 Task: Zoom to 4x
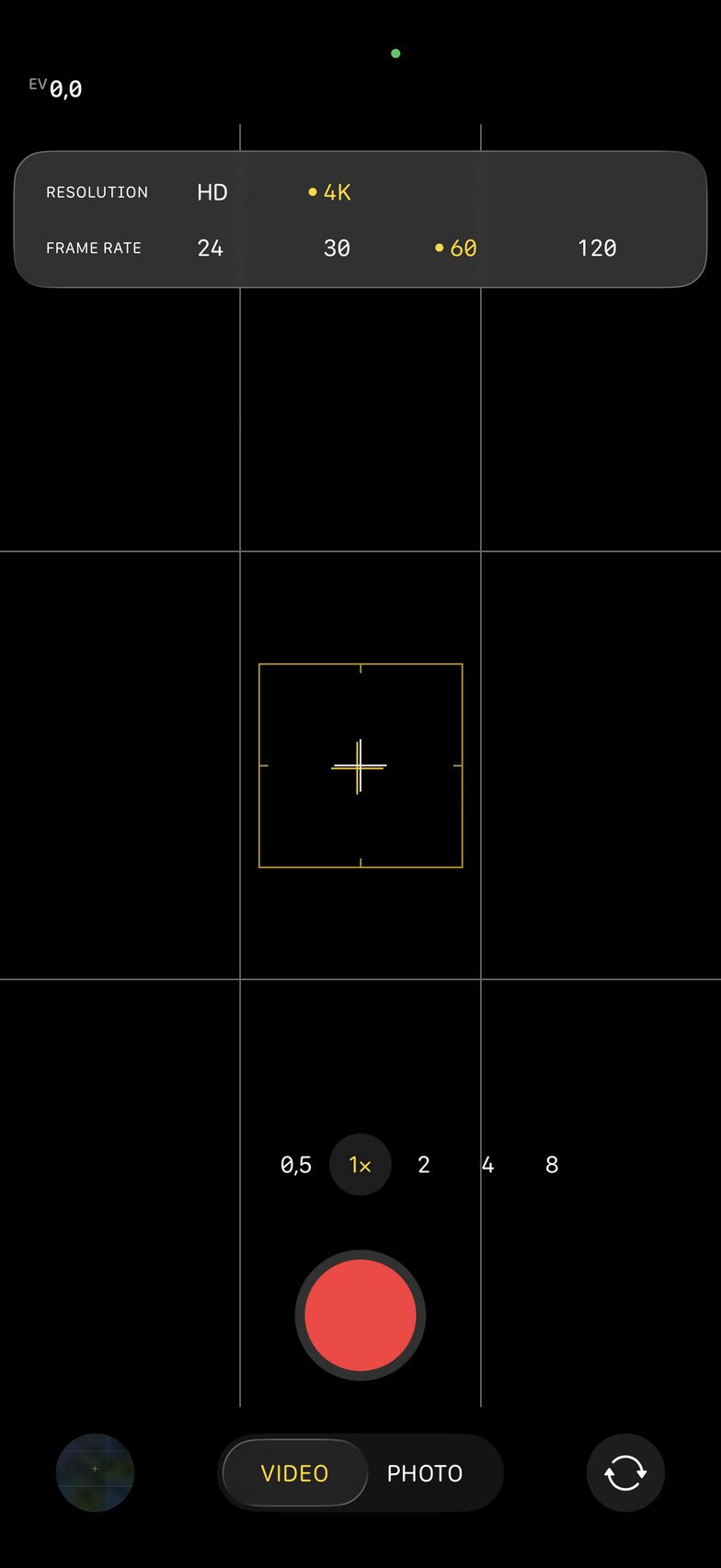click(488, 1165)
